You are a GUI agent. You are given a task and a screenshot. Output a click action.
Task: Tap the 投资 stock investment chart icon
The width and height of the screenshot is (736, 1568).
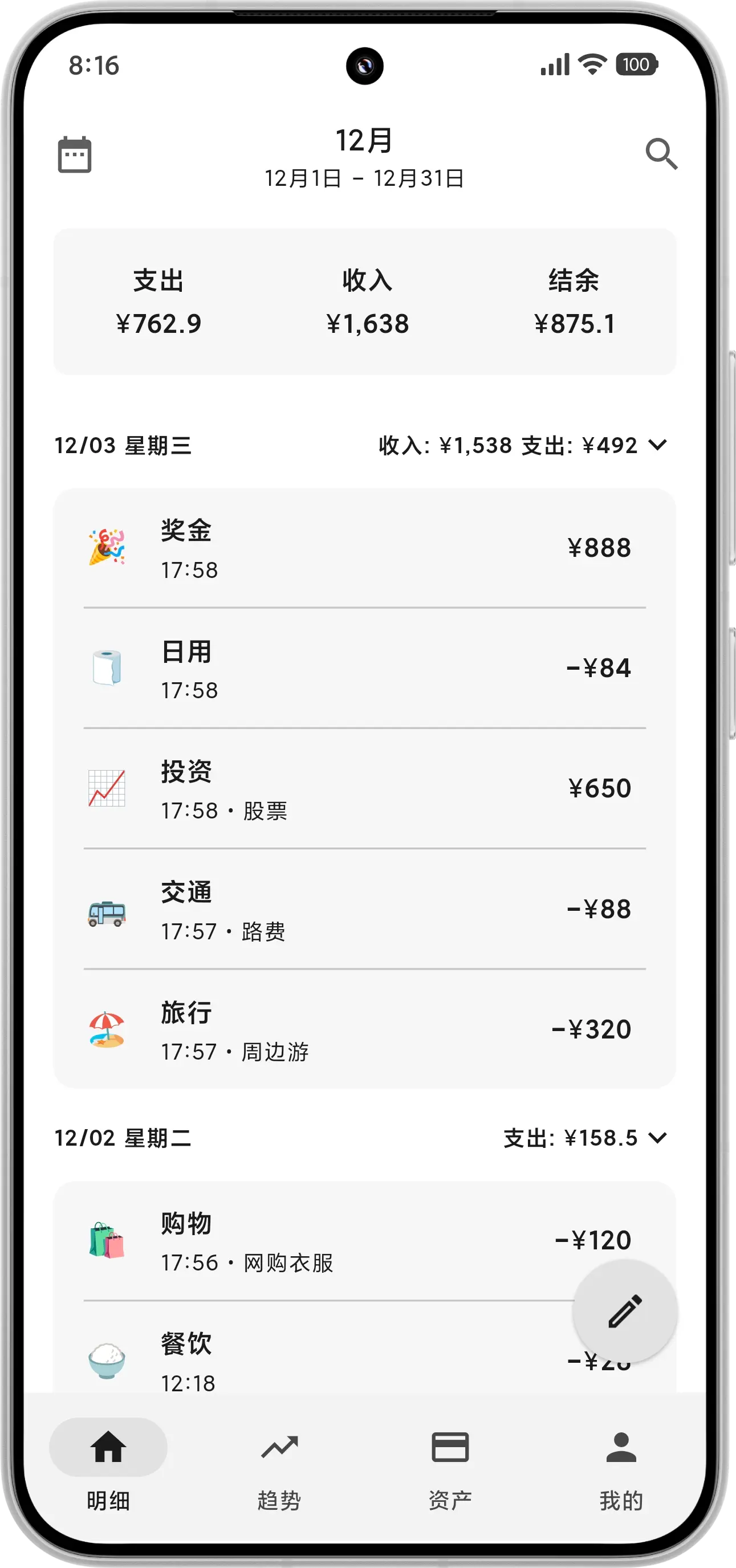click(107, 787)
